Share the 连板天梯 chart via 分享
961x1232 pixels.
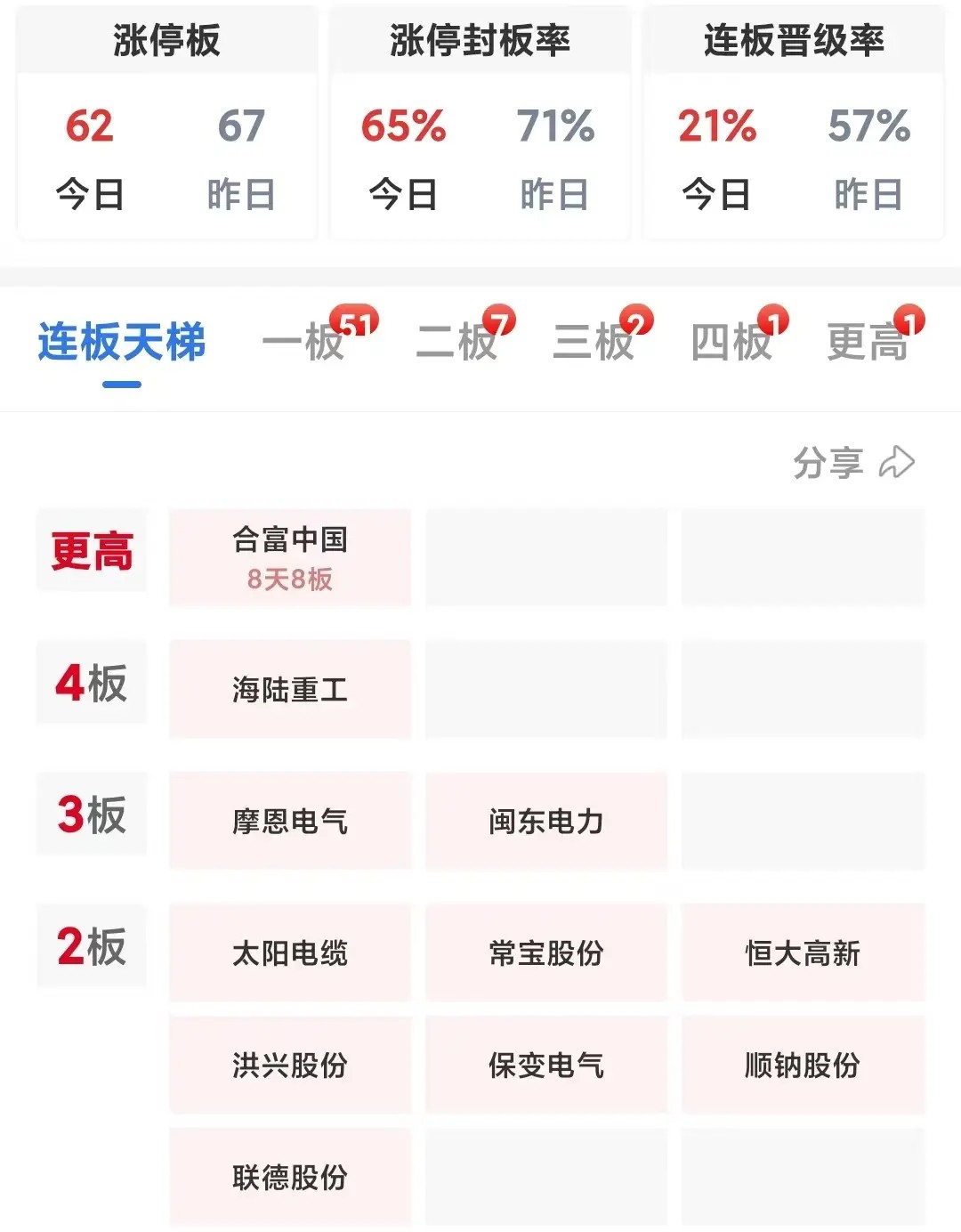pos(852,463)
